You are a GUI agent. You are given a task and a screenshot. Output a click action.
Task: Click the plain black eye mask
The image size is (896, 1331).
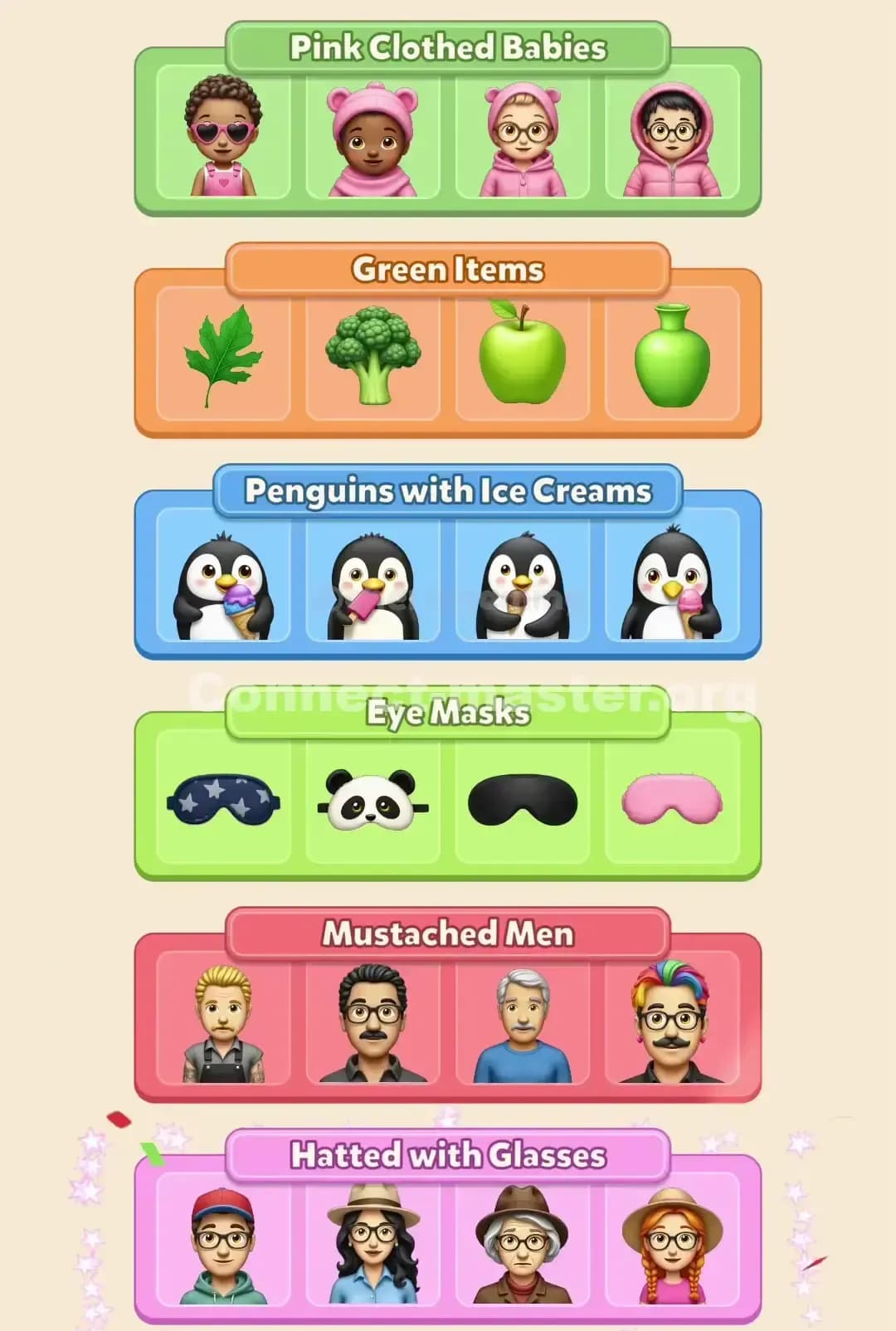coord(523,802)
